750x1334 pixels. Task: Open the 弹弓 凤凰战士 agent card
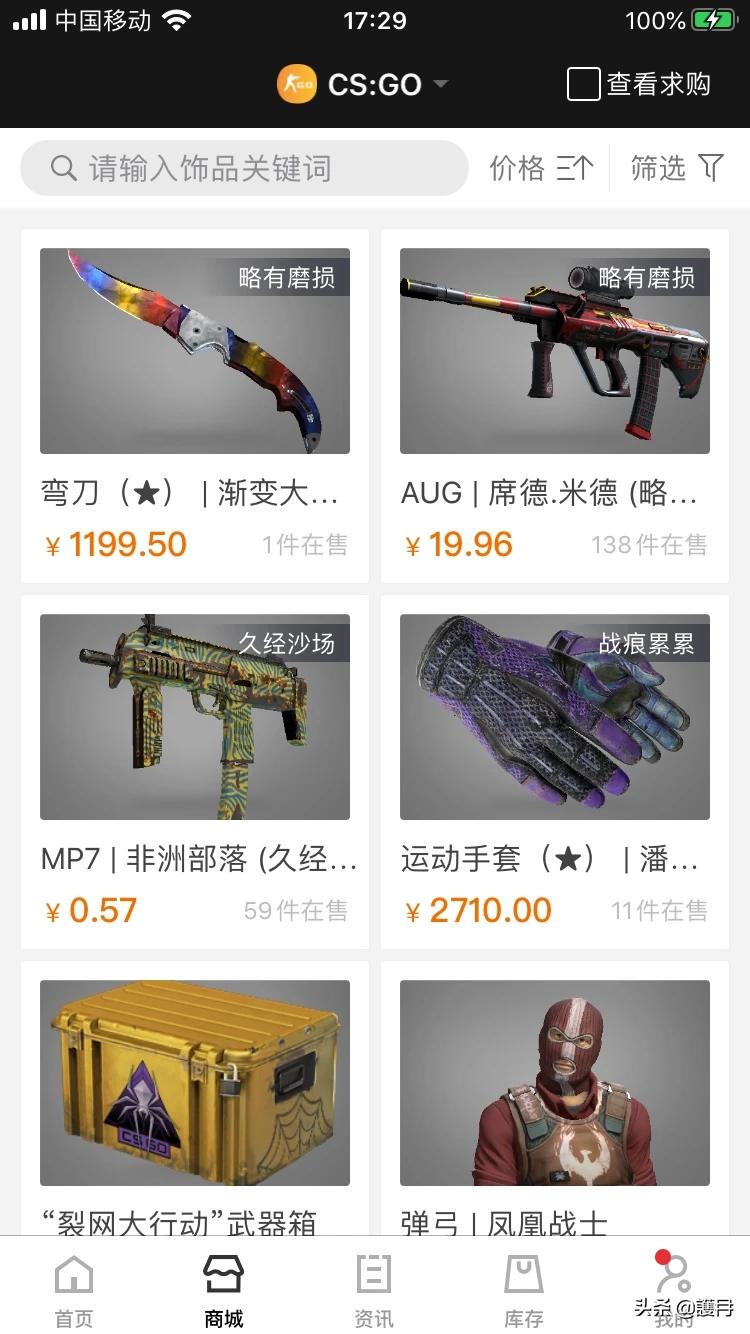point(554,1090)
